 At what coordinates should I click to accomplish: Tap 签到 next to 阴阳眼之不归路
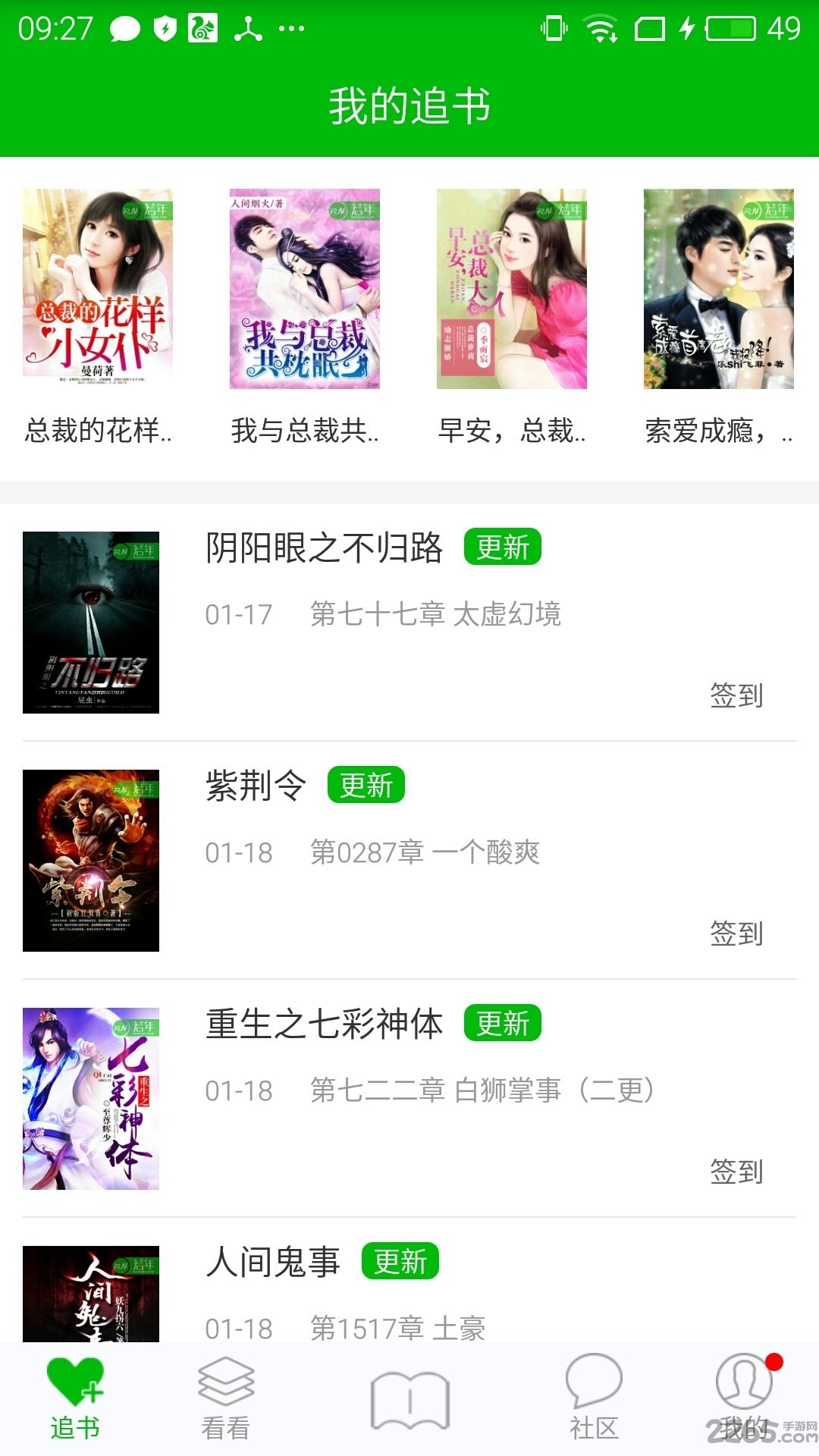735,695
